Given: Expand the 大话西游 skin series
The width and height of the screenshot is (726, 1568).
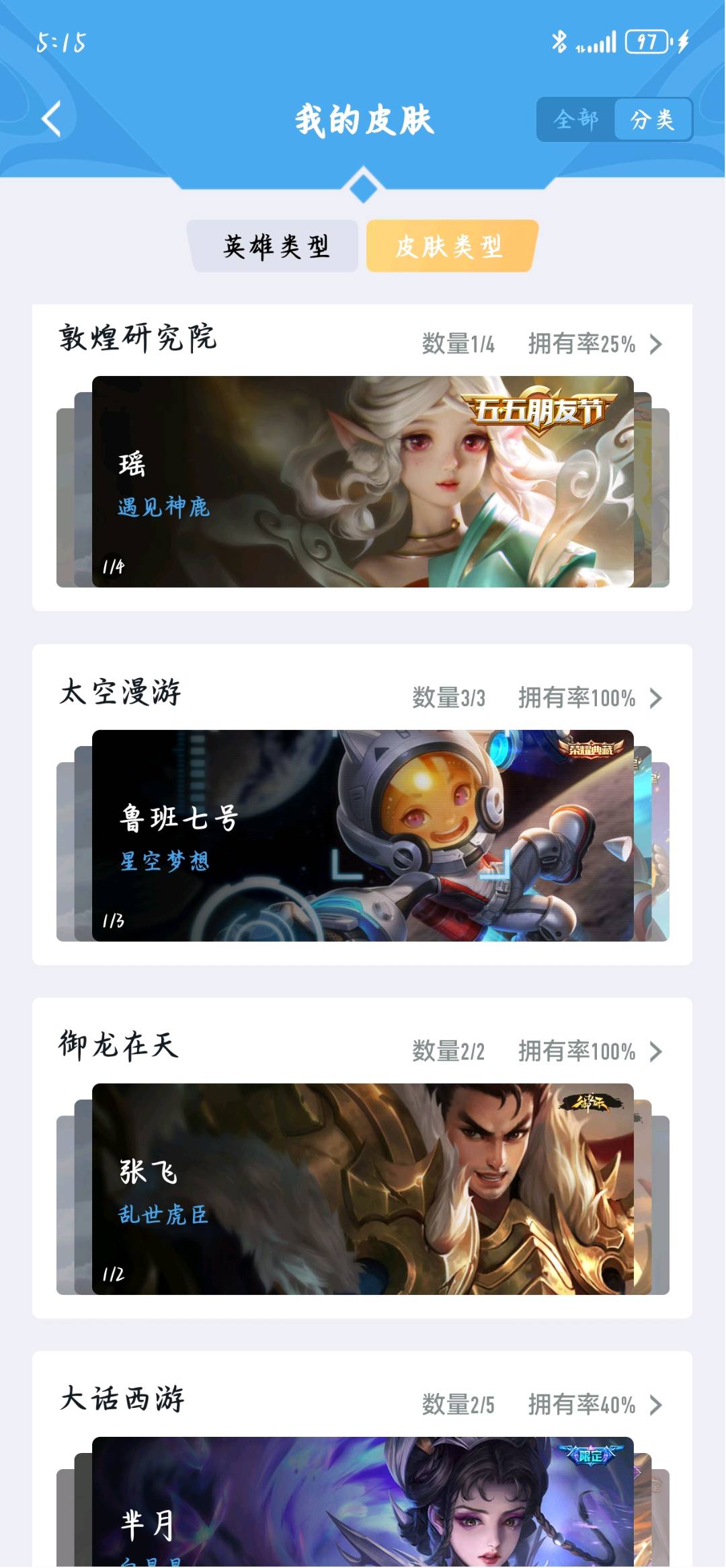Looking at the screenshot, I should pyautogui.click(x=655, y=1405).
